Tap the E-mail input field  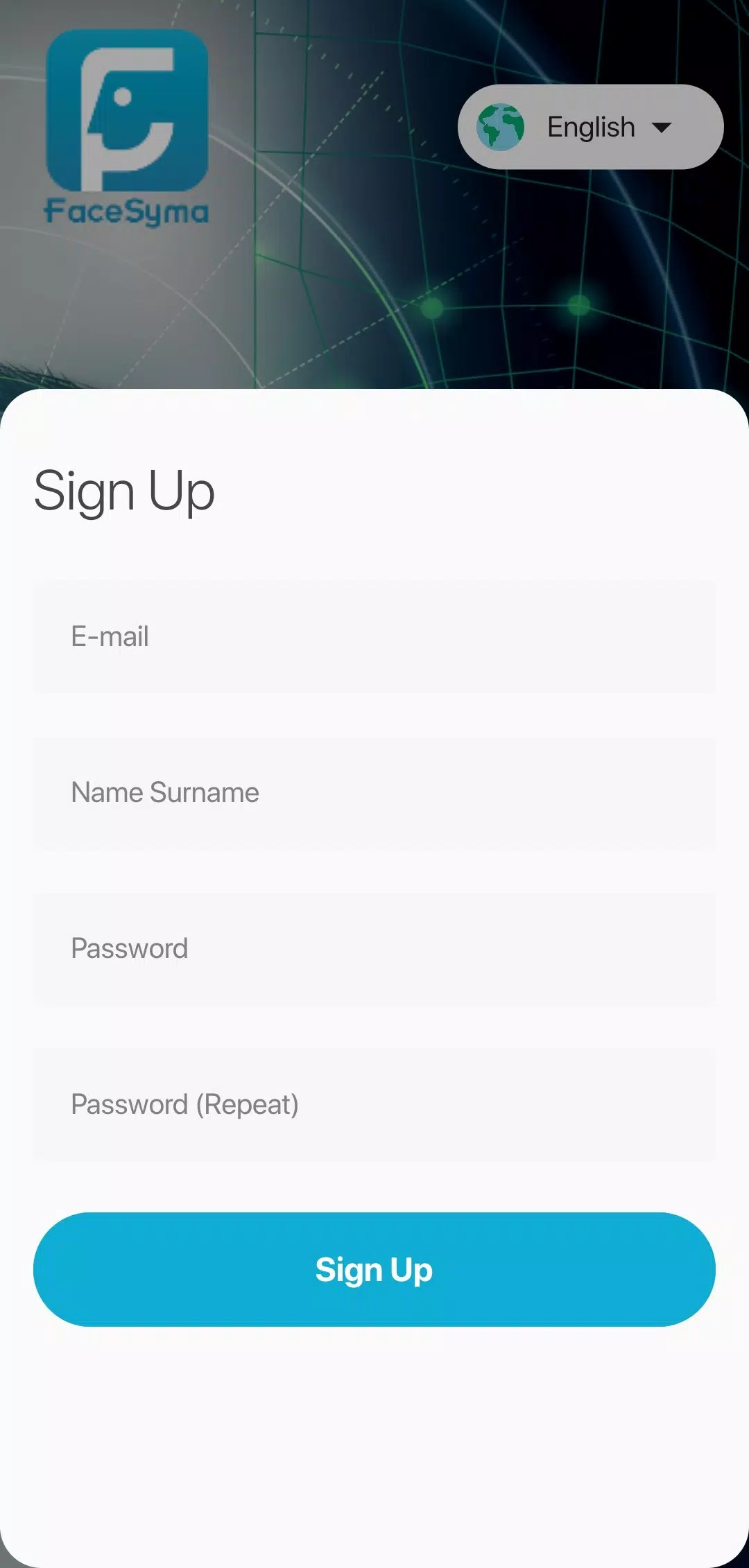pos(374,636)
